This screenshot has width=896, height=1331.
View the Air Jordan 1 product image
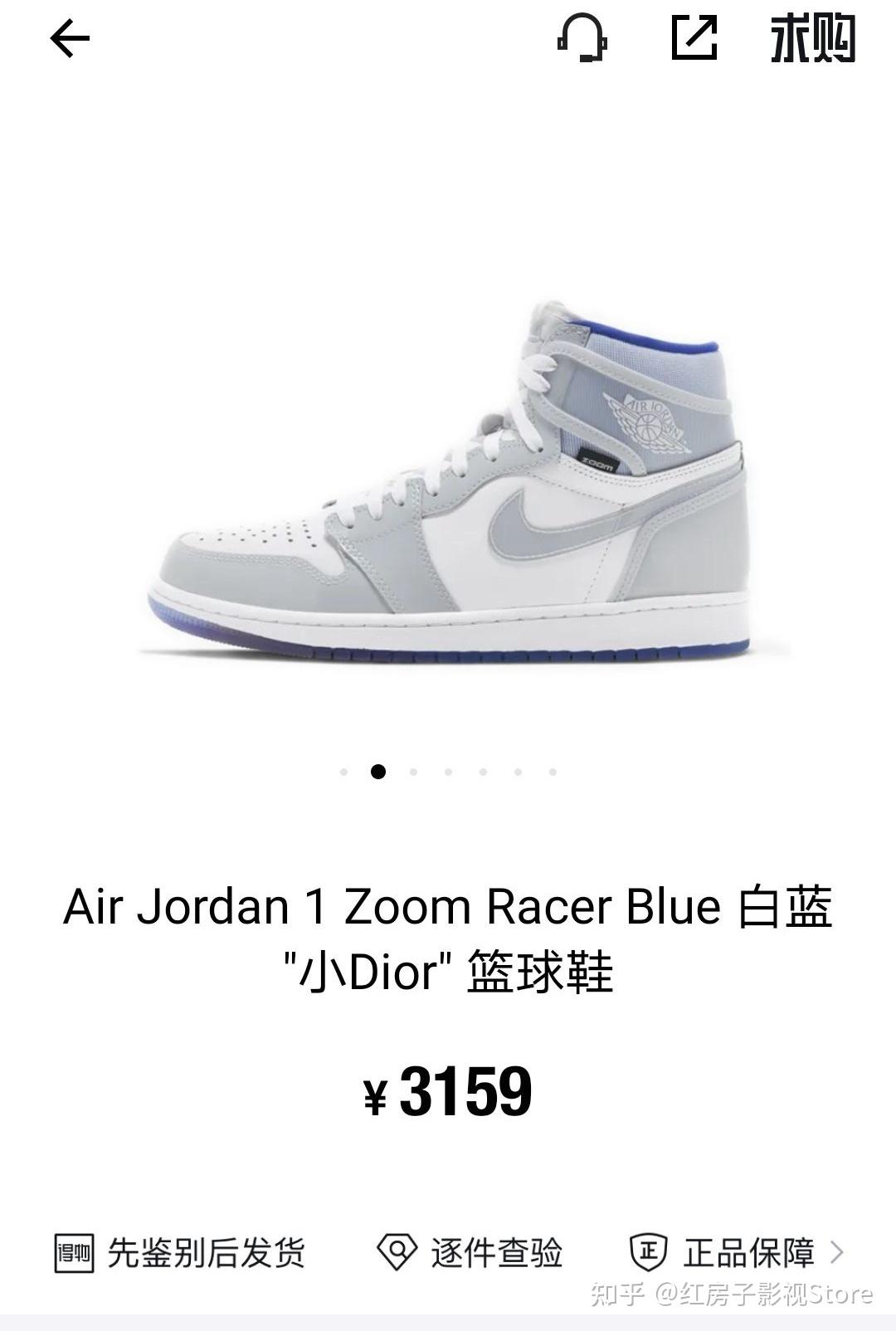click(452, 481)
